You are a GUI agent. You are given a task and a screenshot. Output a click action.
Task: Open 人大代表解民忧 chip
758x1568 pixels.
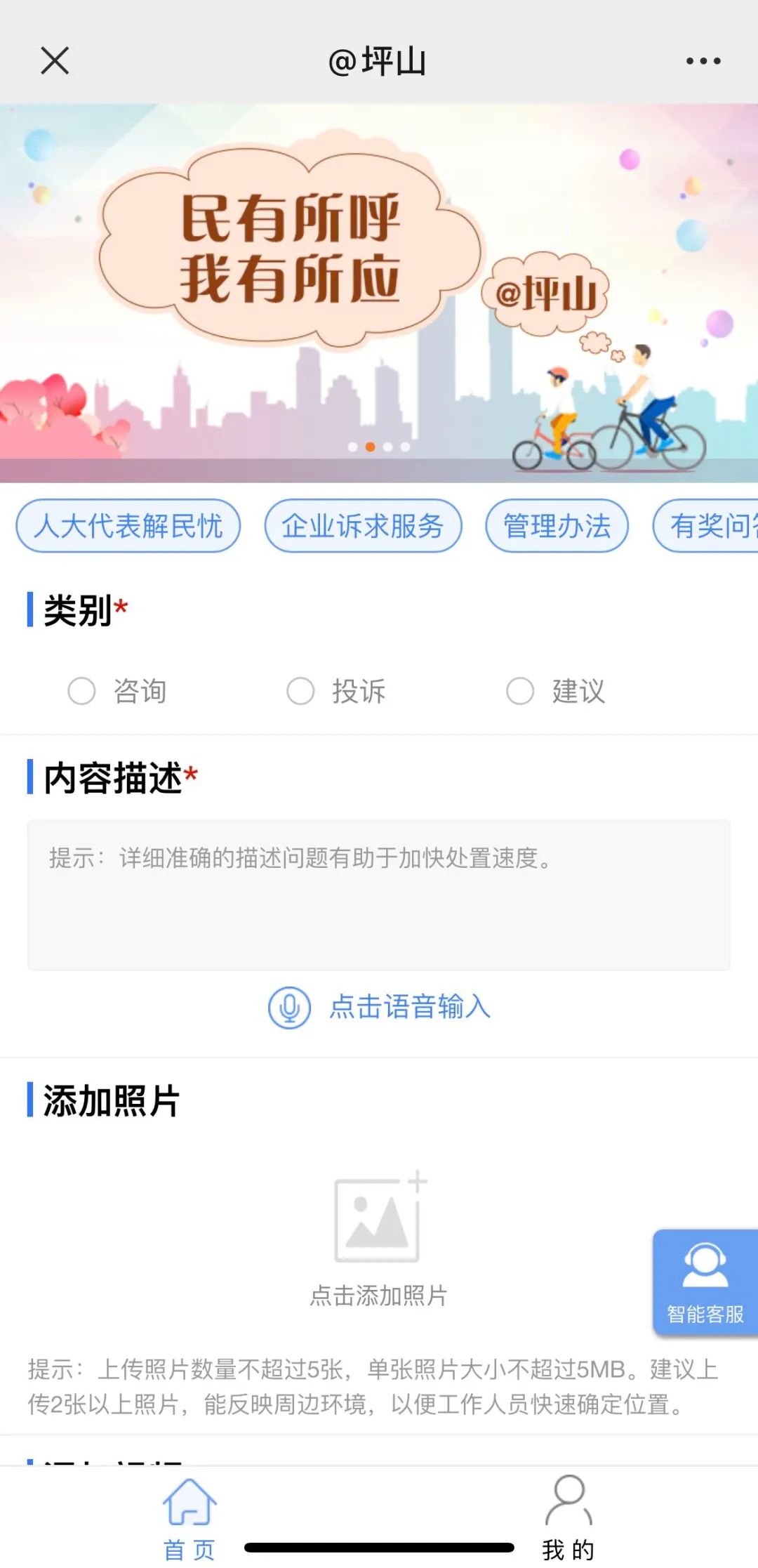tap(128, 526)
